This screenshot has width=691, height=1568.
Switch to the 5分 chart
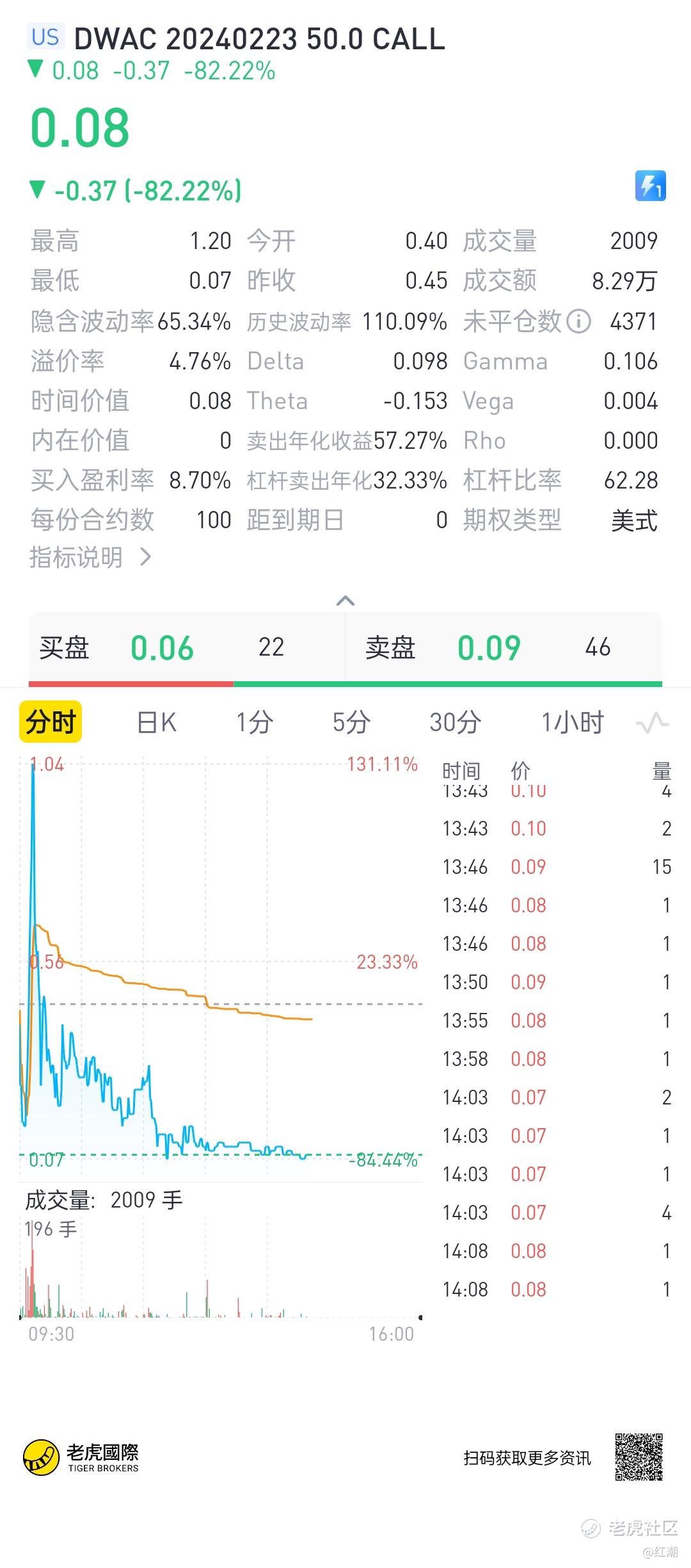[351, 722]
